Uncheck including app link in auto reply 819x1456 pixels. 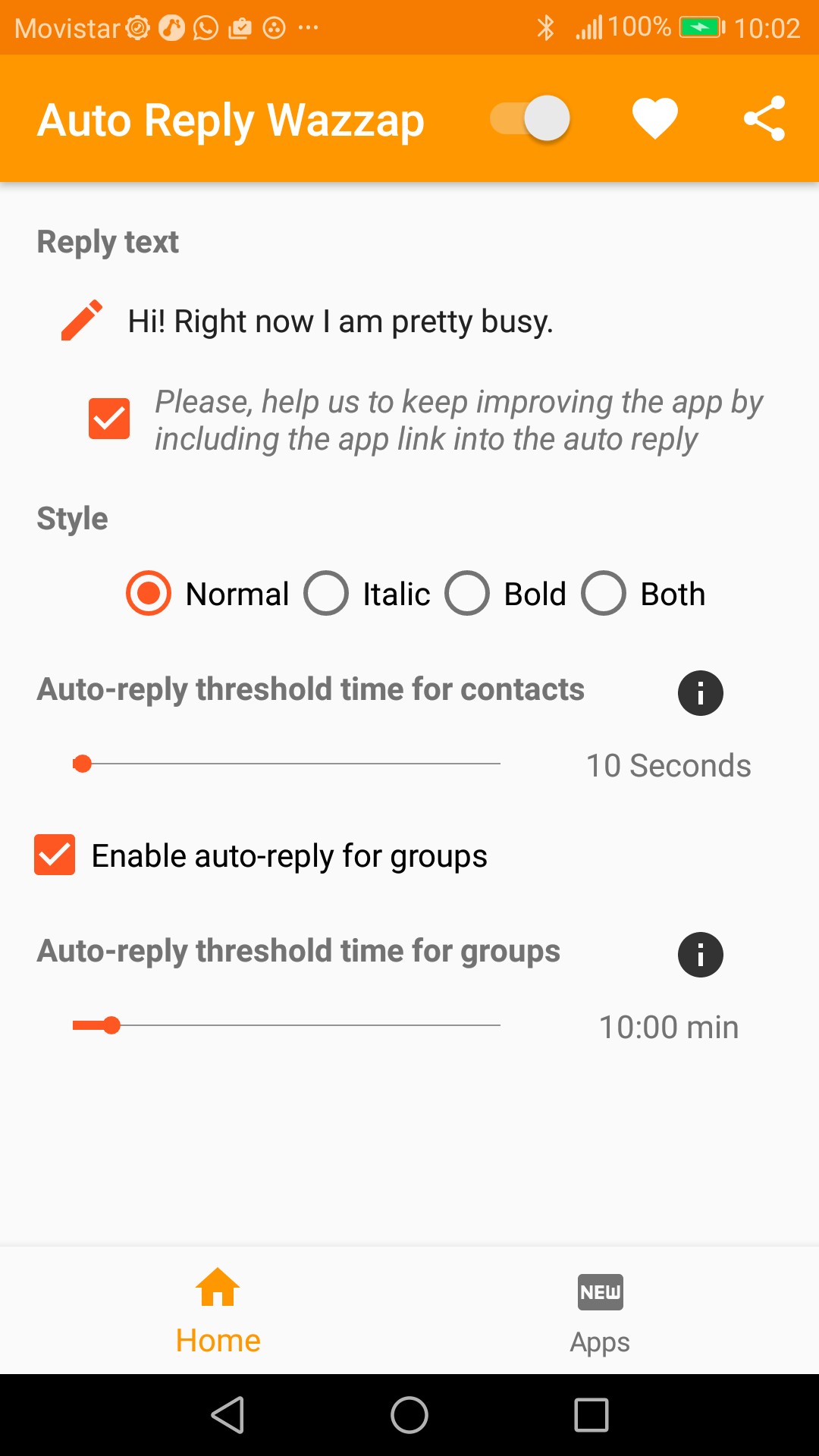tap(109, 419)
